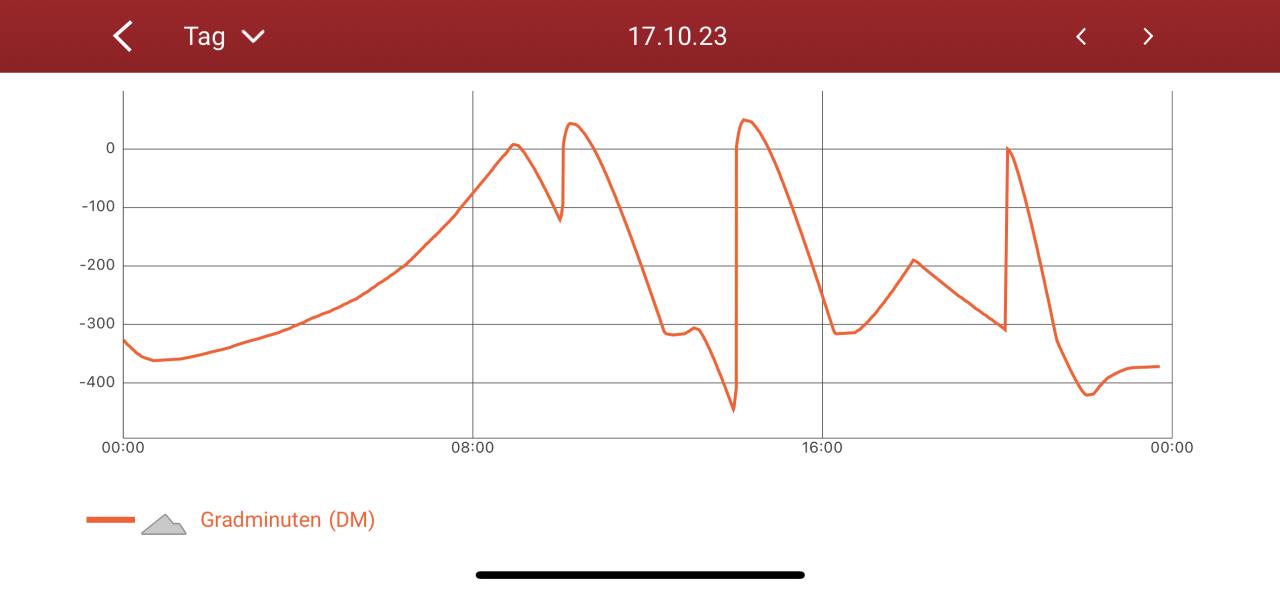
Task: Show the next day's chart
Action: [1148, 37]
